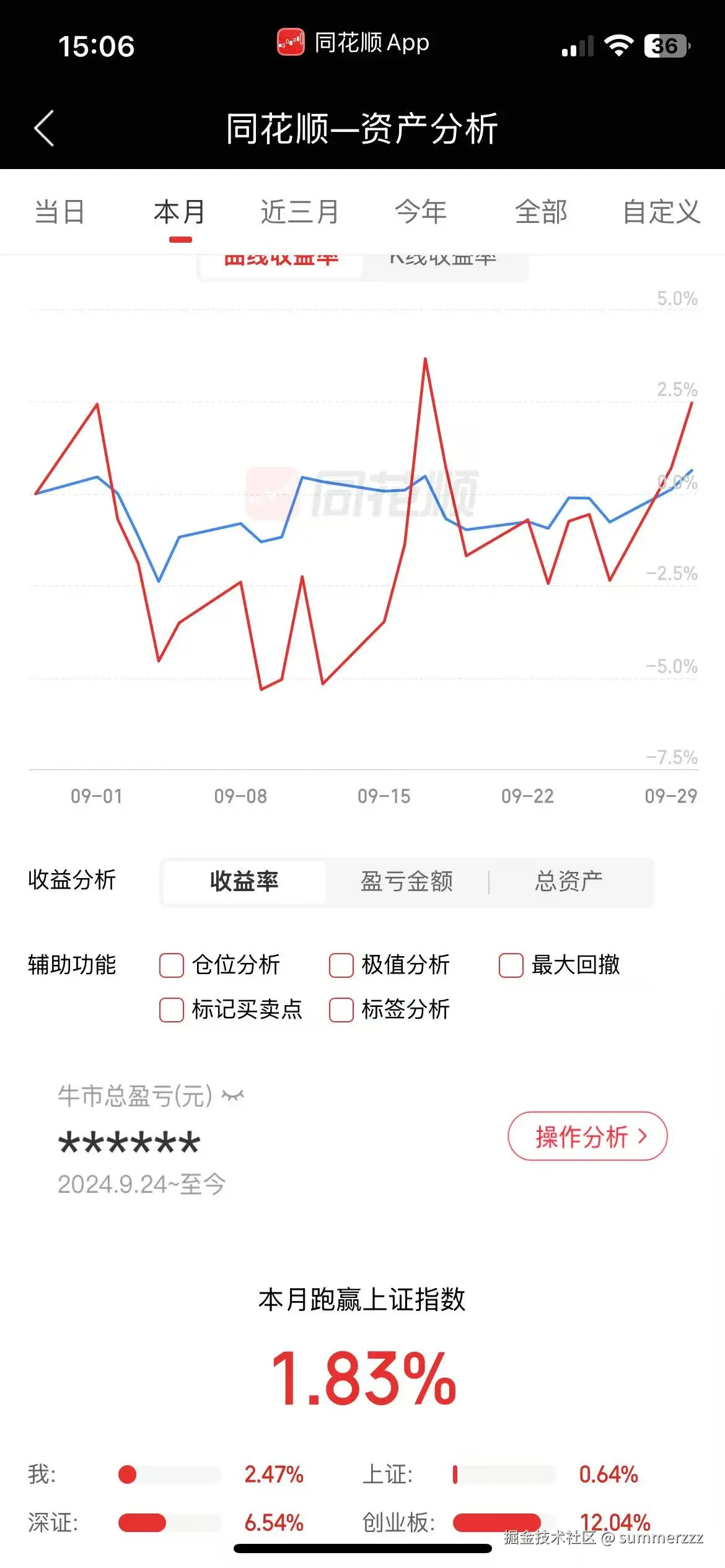Switch to the 近三月 tab

(299, 212)
